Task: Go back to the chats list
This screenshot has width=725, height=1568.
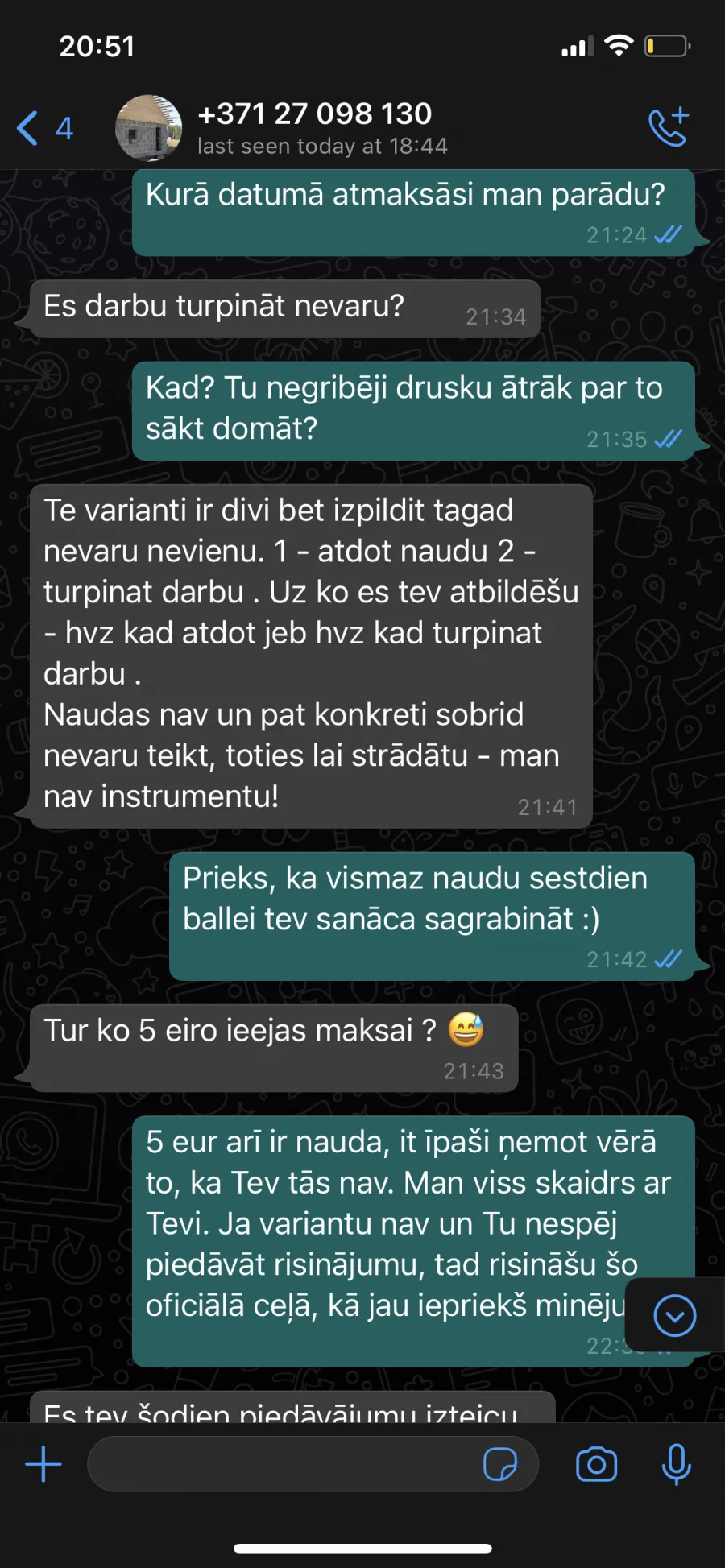Action: [x=44, y=128]
